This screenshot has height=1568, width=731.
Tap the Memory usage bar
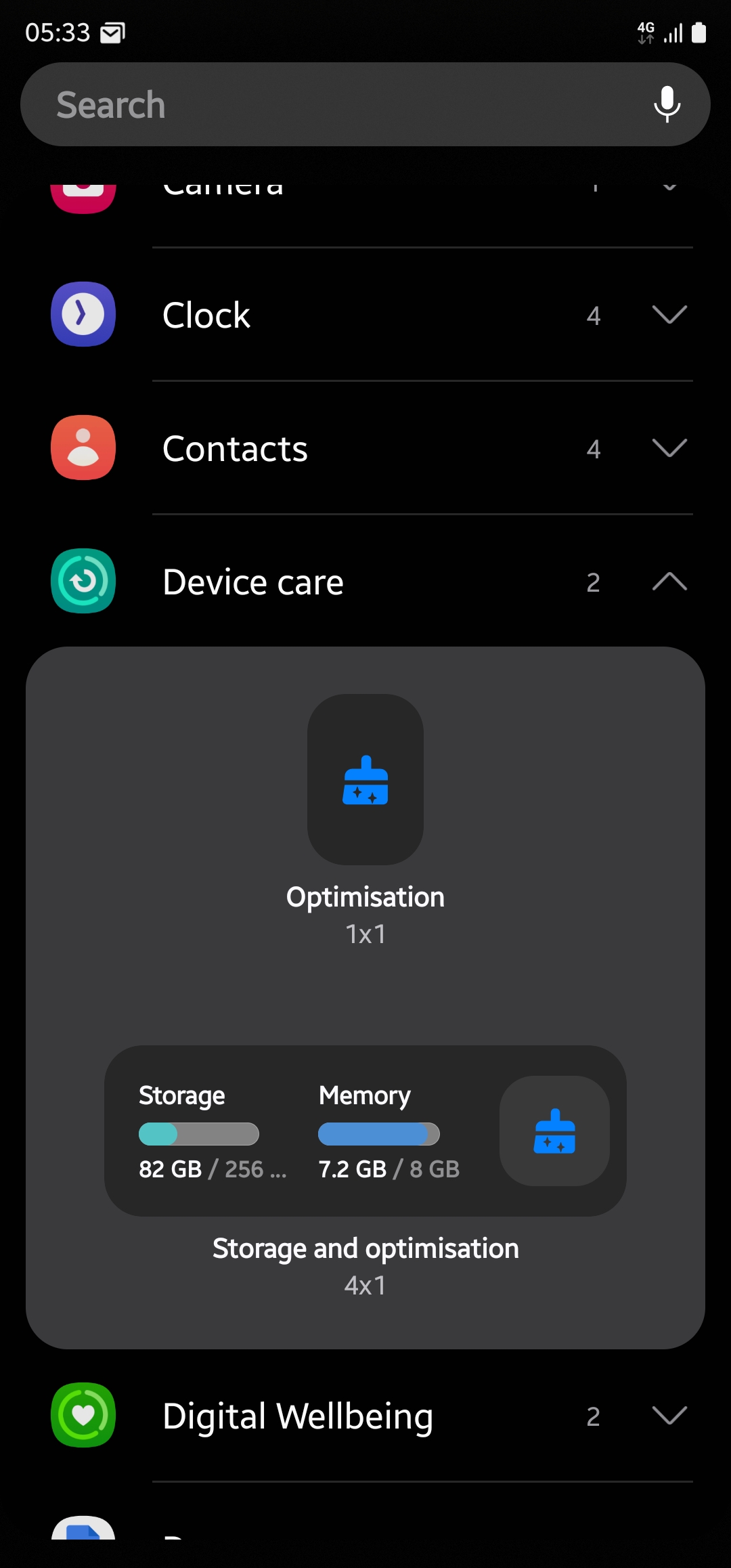[378, 1134]
